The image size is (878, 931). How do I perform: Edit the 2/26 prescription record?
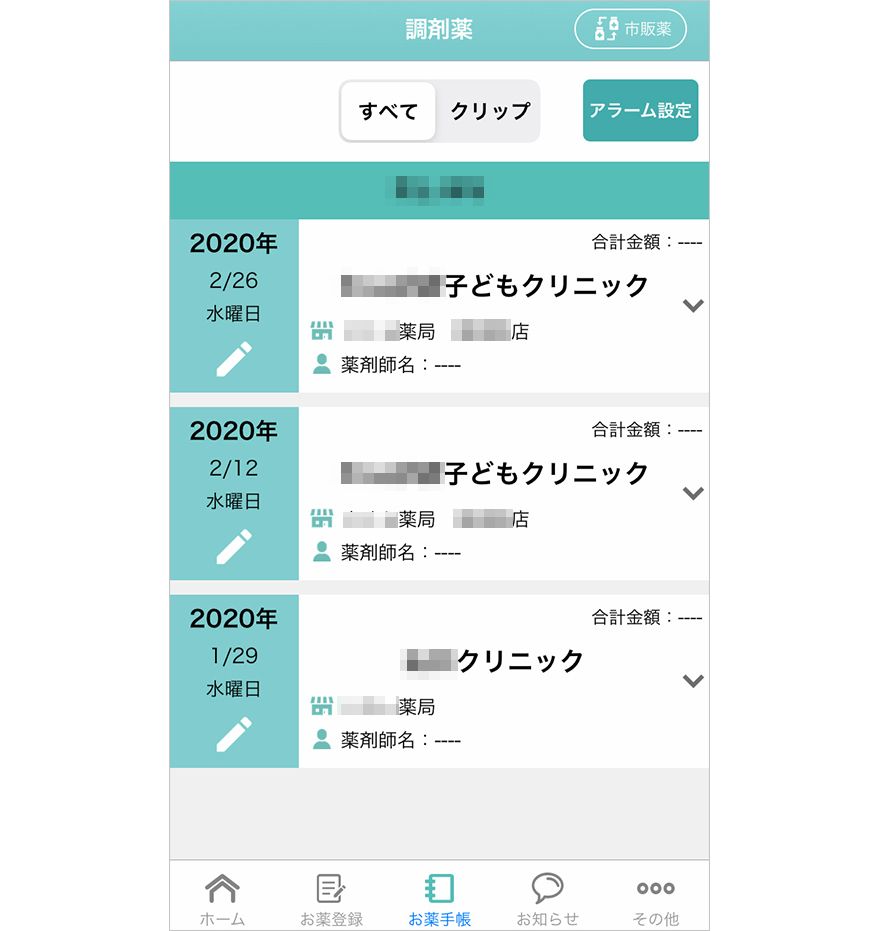coord(234,359)
